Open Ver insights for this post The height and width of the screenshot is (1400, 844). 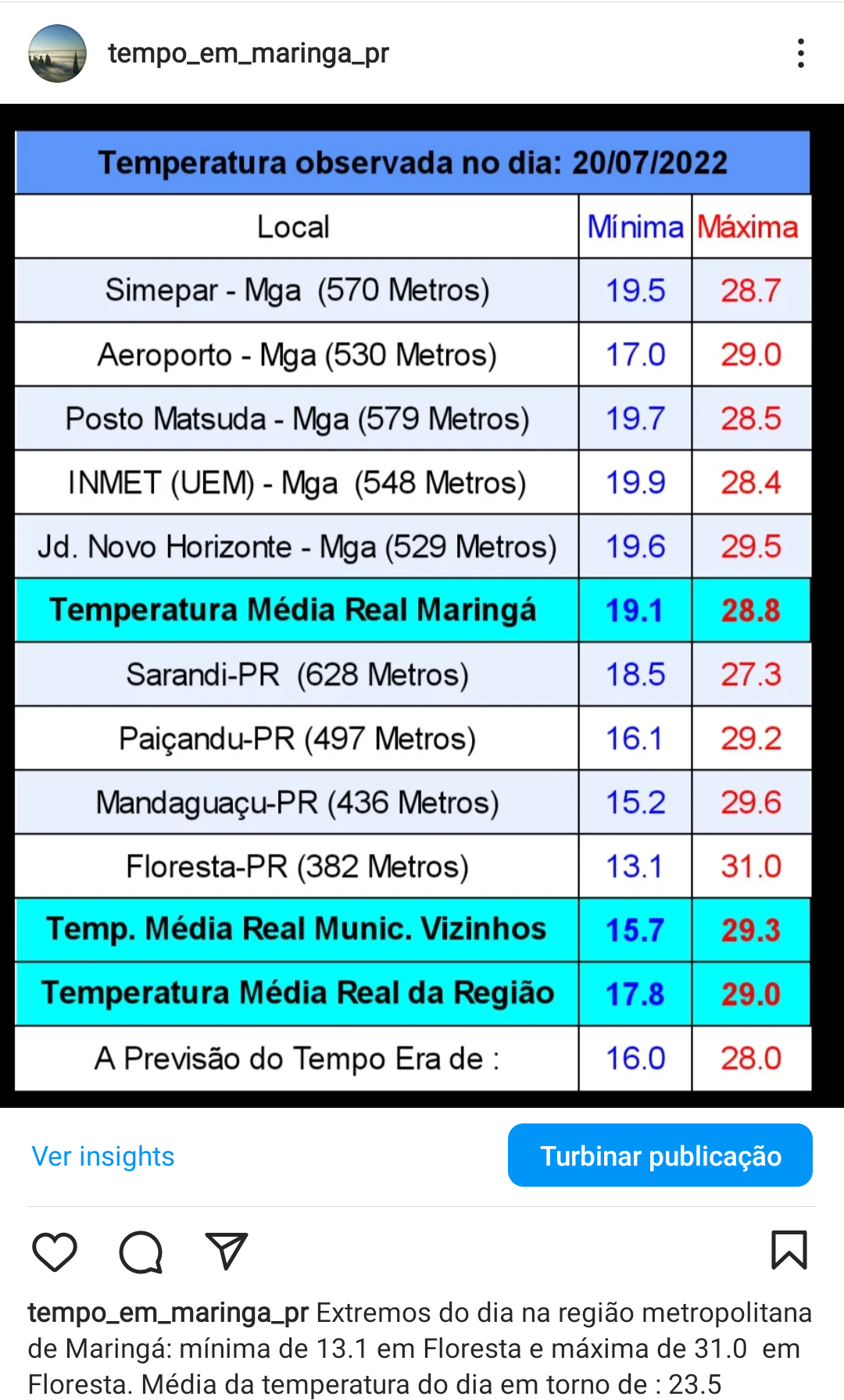coord(103,1155)
